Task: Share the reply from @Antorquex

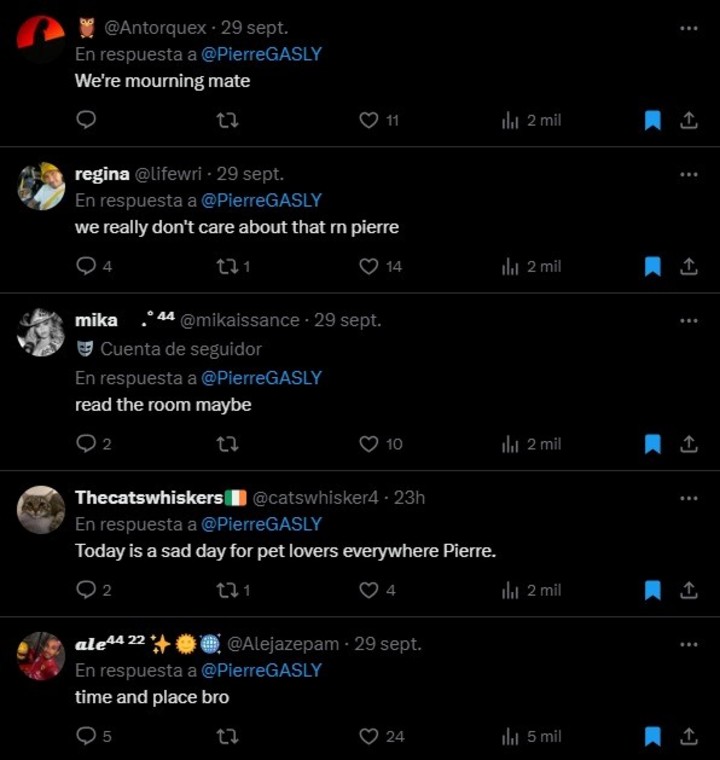Action: (688, 120)
